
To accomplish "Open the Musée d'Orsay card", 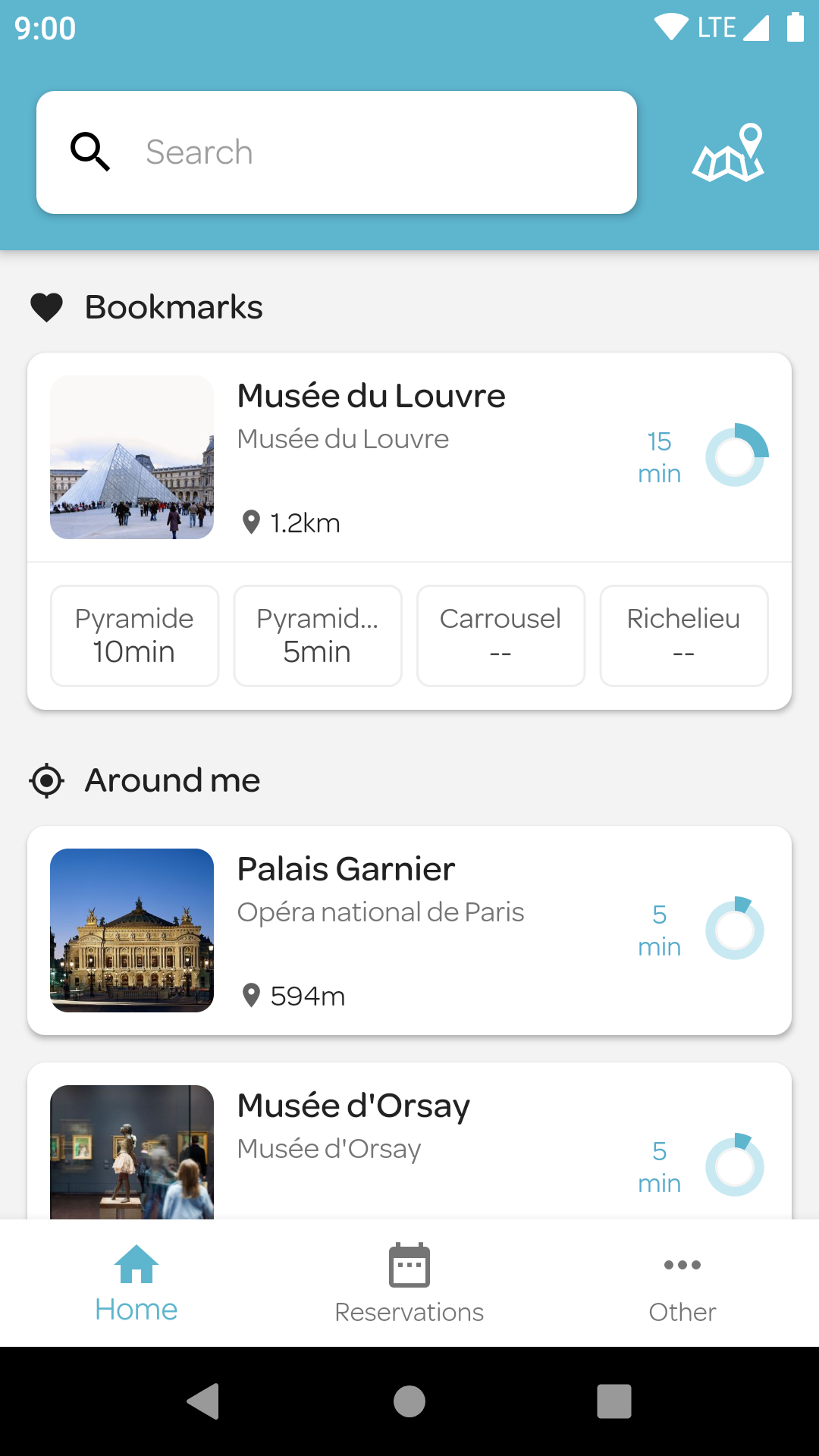I will [x=409, y=1145].
